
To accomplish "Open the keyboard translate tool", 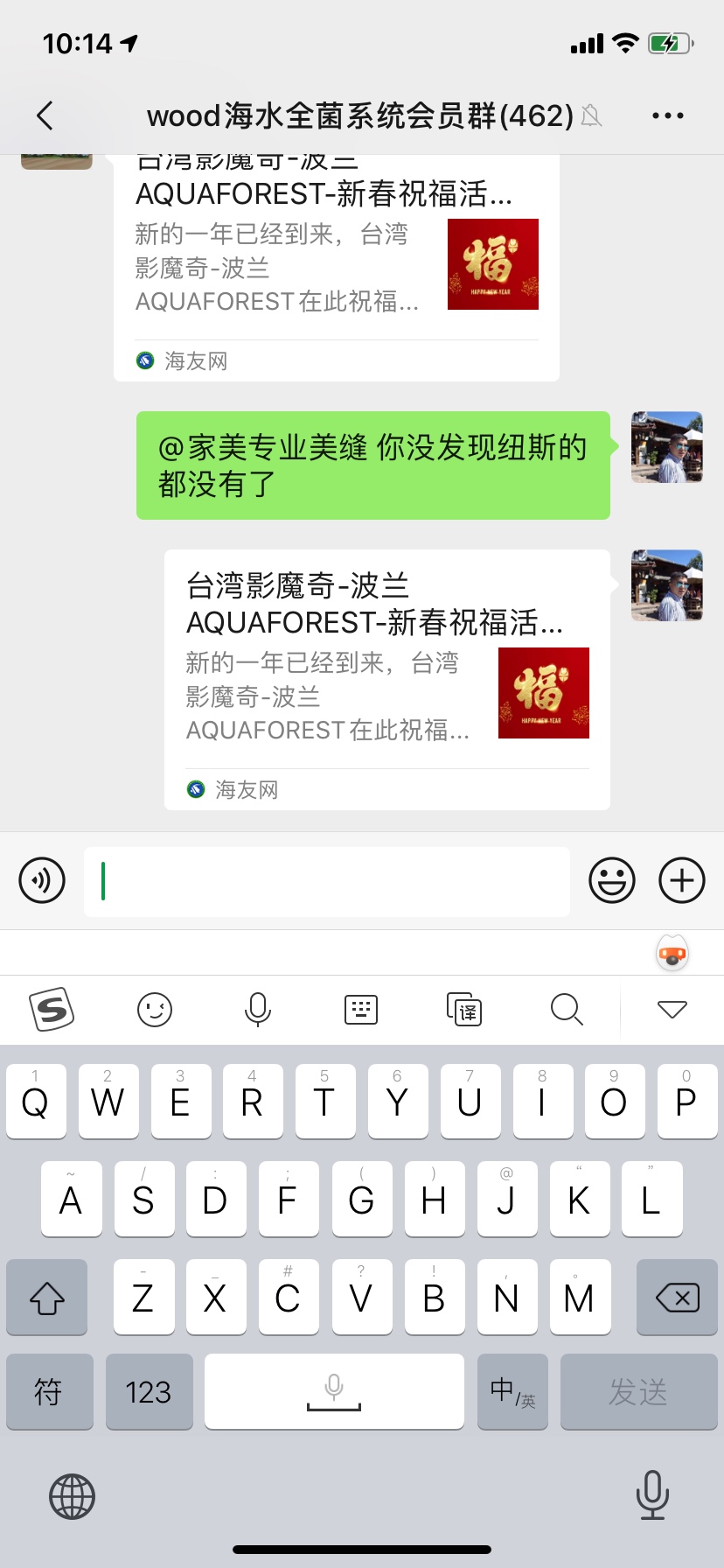I will click(464, 1010).
